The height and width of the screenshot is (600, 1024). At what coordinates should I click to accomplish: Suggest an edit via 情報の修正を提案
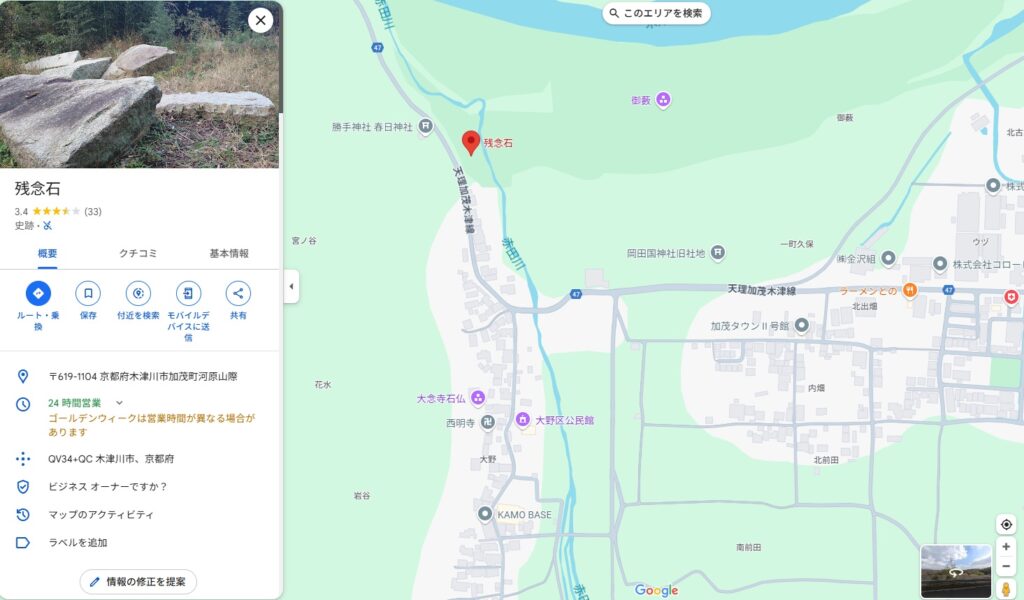[x=138, y=581]
